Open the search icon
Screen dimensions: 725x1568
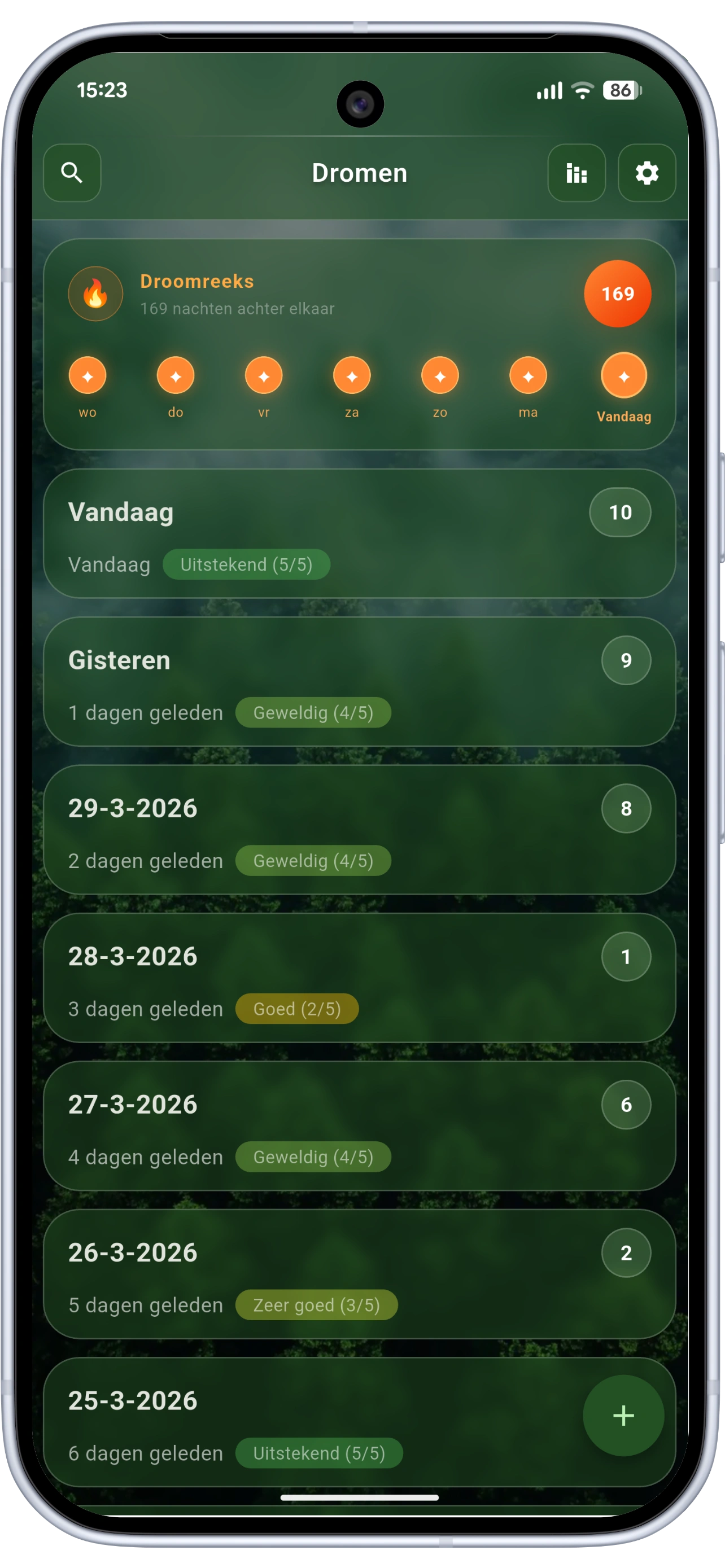[x=72, y=173]
